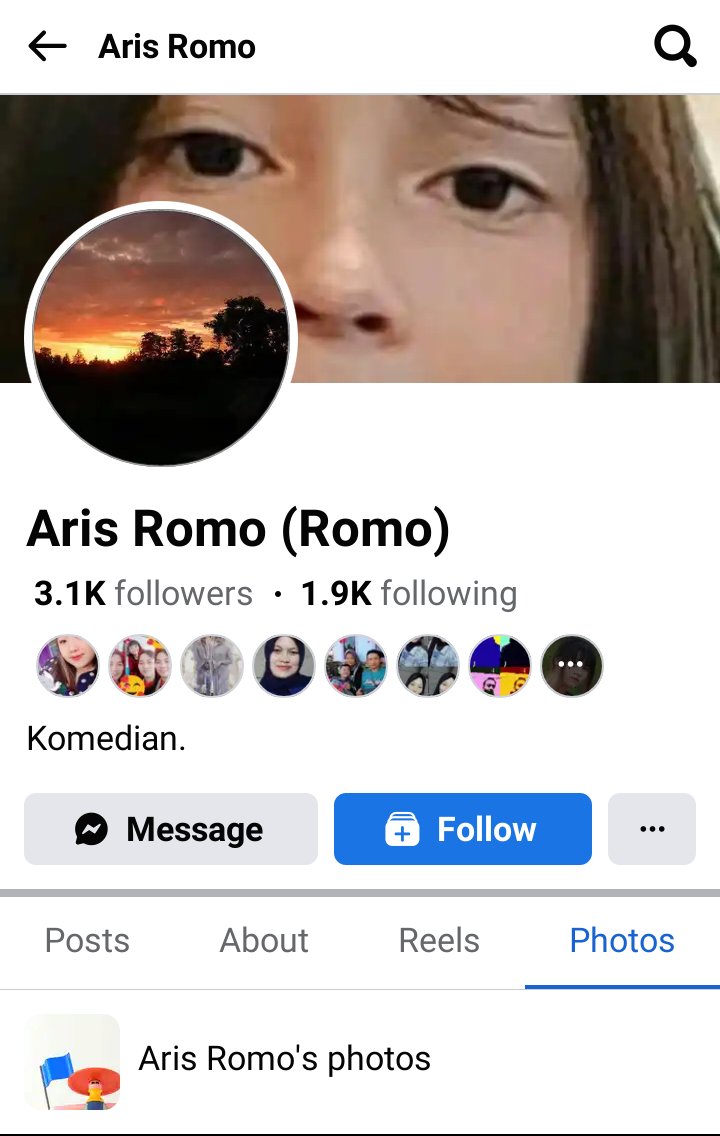Image resolution: width=720 pixels, height=1136 pixels.
Task: Switch to the About tab
Action: click(x=265, y=940)
